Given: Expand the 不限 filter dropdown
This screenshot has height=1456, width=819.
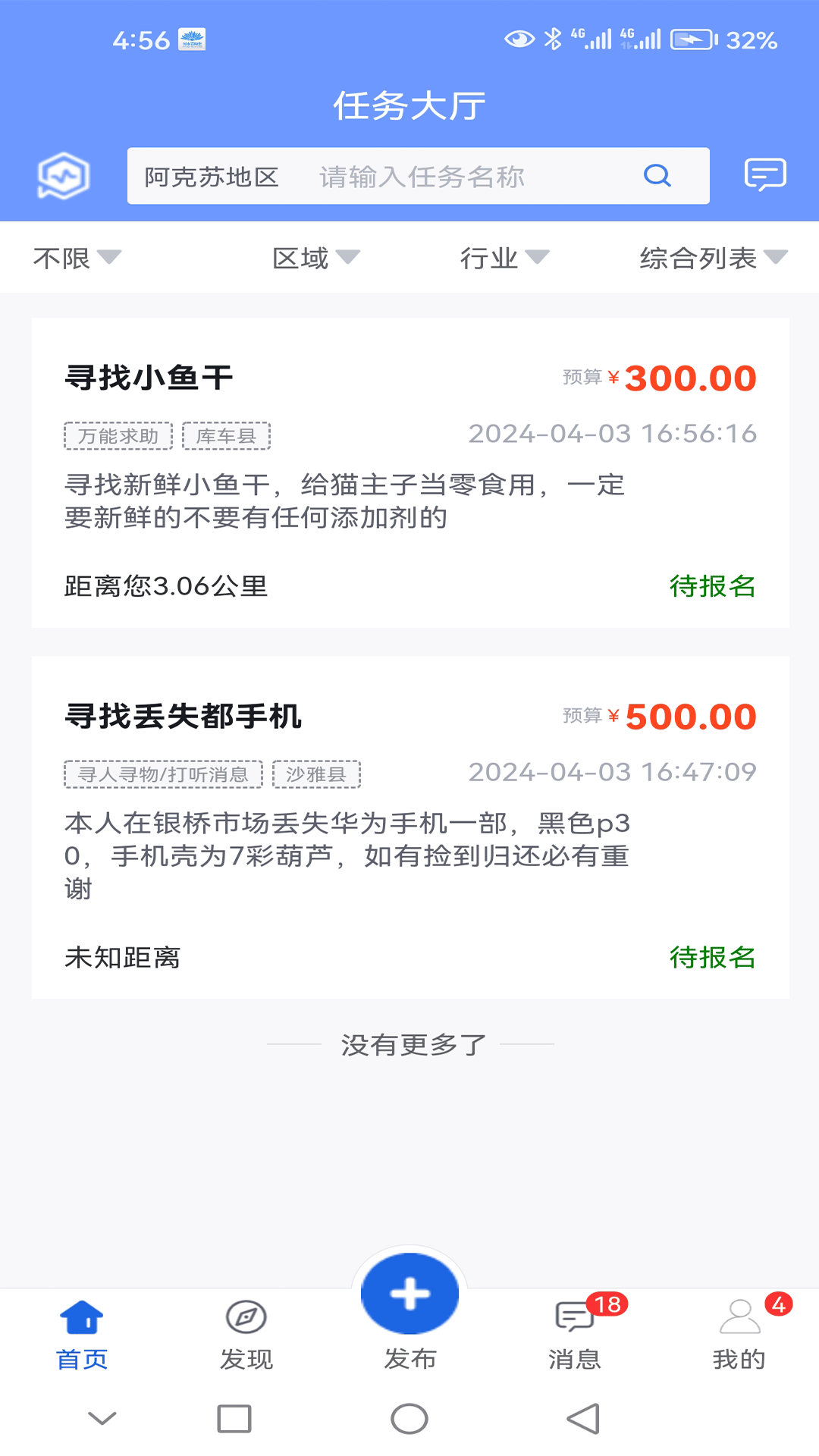Looking at the screenshot, I should pos(77,258).
